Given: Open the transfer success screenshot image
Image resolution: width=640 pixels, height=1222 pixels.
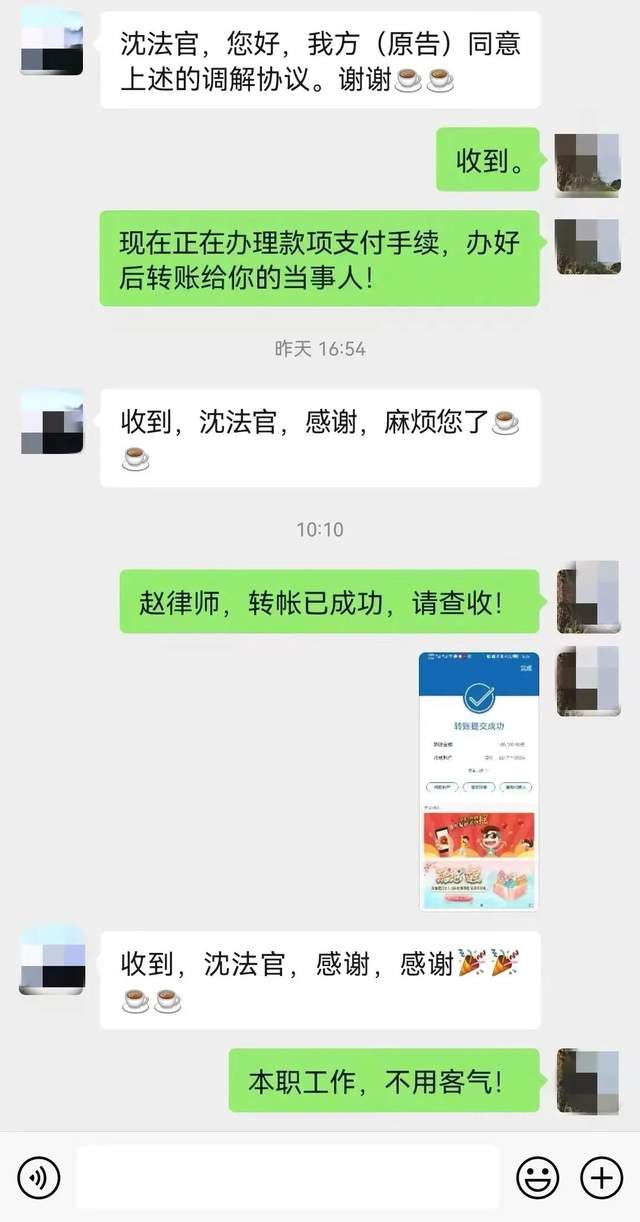Looking at the screenshot, I should [x=479, y=781].
